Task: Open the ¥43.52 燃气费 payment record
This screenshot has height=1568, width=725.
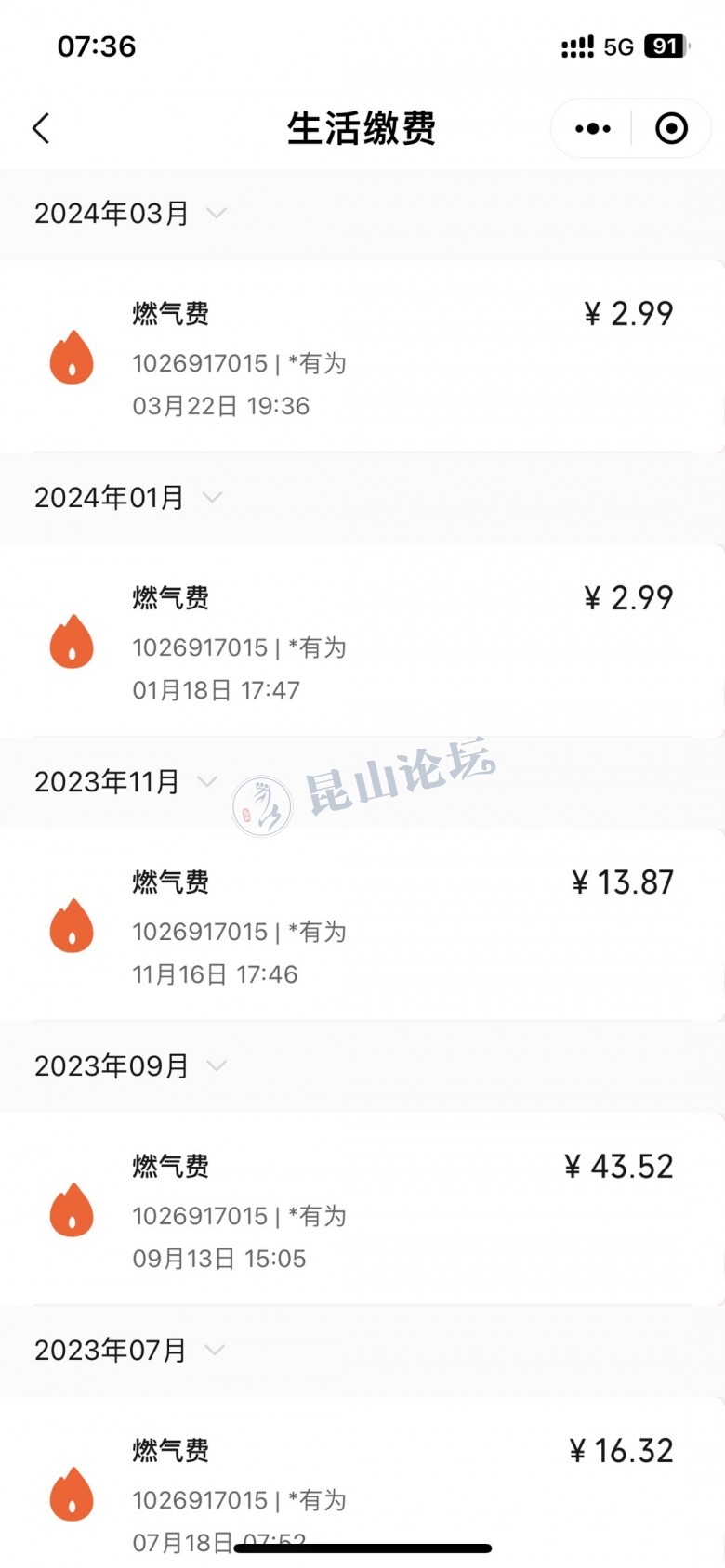Action: point(361,1210)
